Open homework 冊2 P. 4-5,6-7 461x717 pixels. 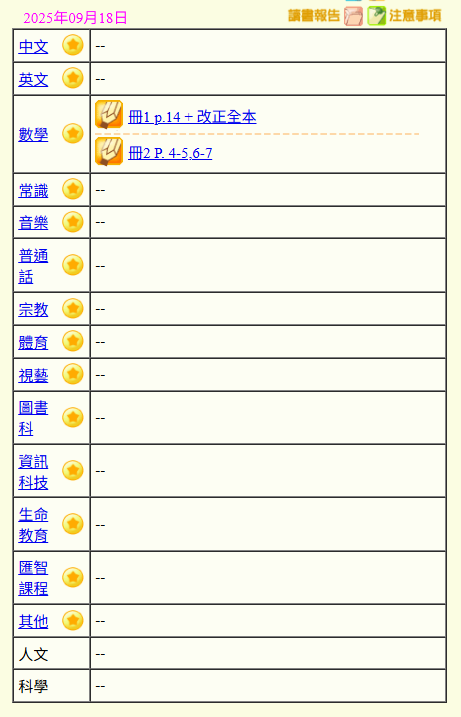170,153
